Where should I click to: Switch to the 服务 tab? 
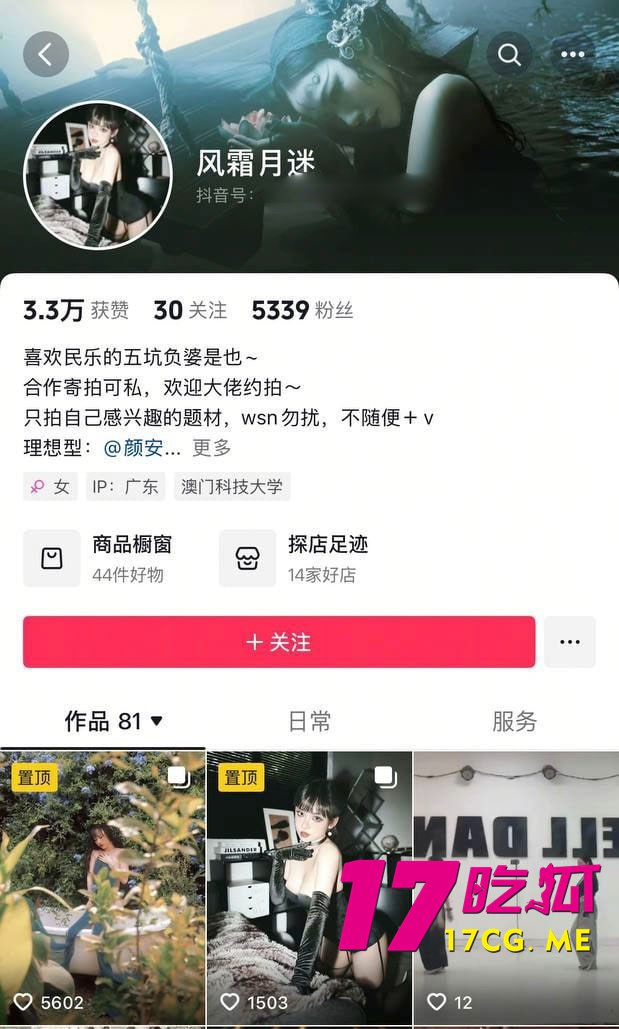coord(514,721)
